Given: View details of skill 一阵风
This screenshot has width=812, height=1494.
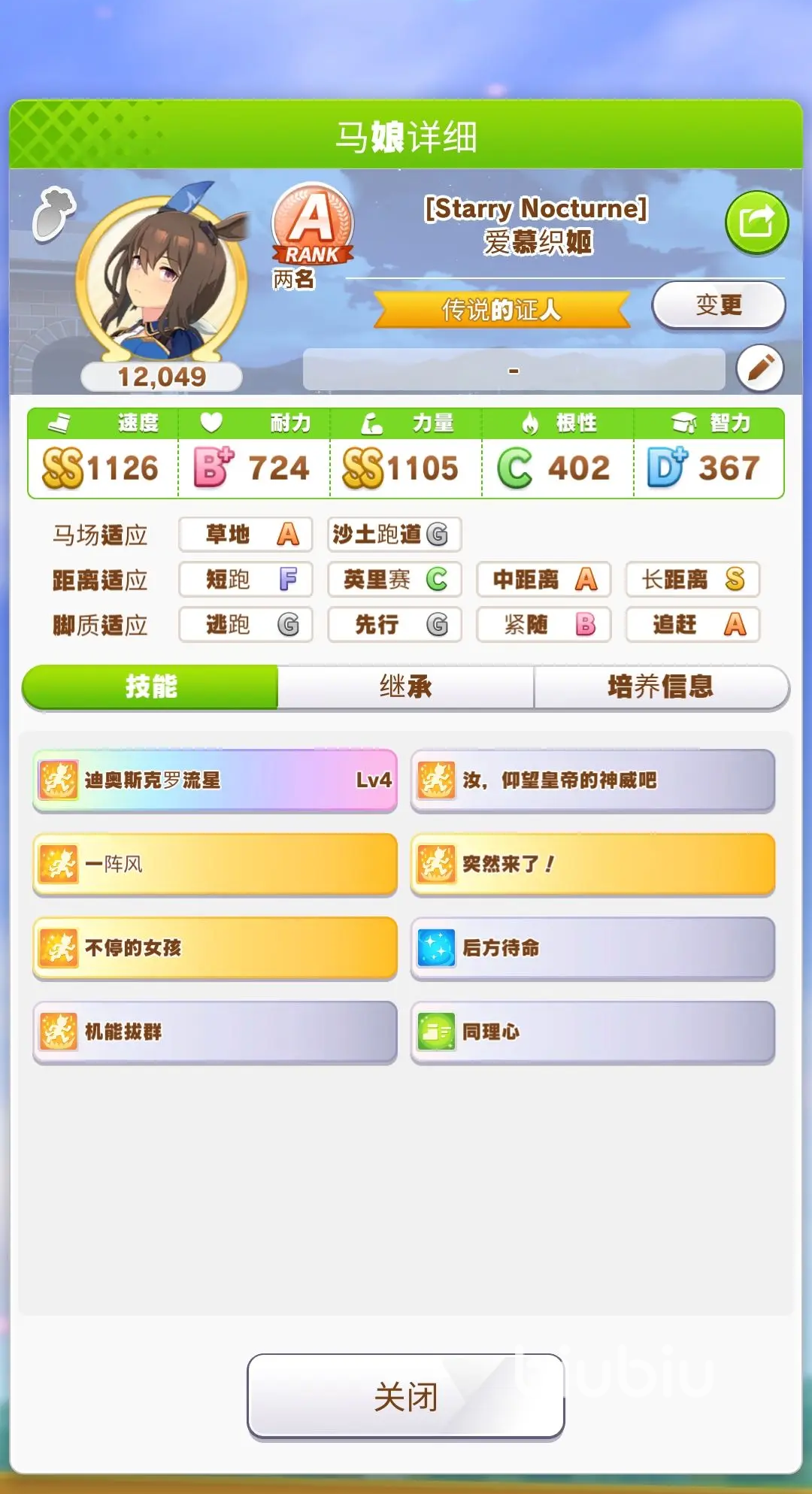Looking at the screenshot, I should pyautogui.click(x=215, y=864).
